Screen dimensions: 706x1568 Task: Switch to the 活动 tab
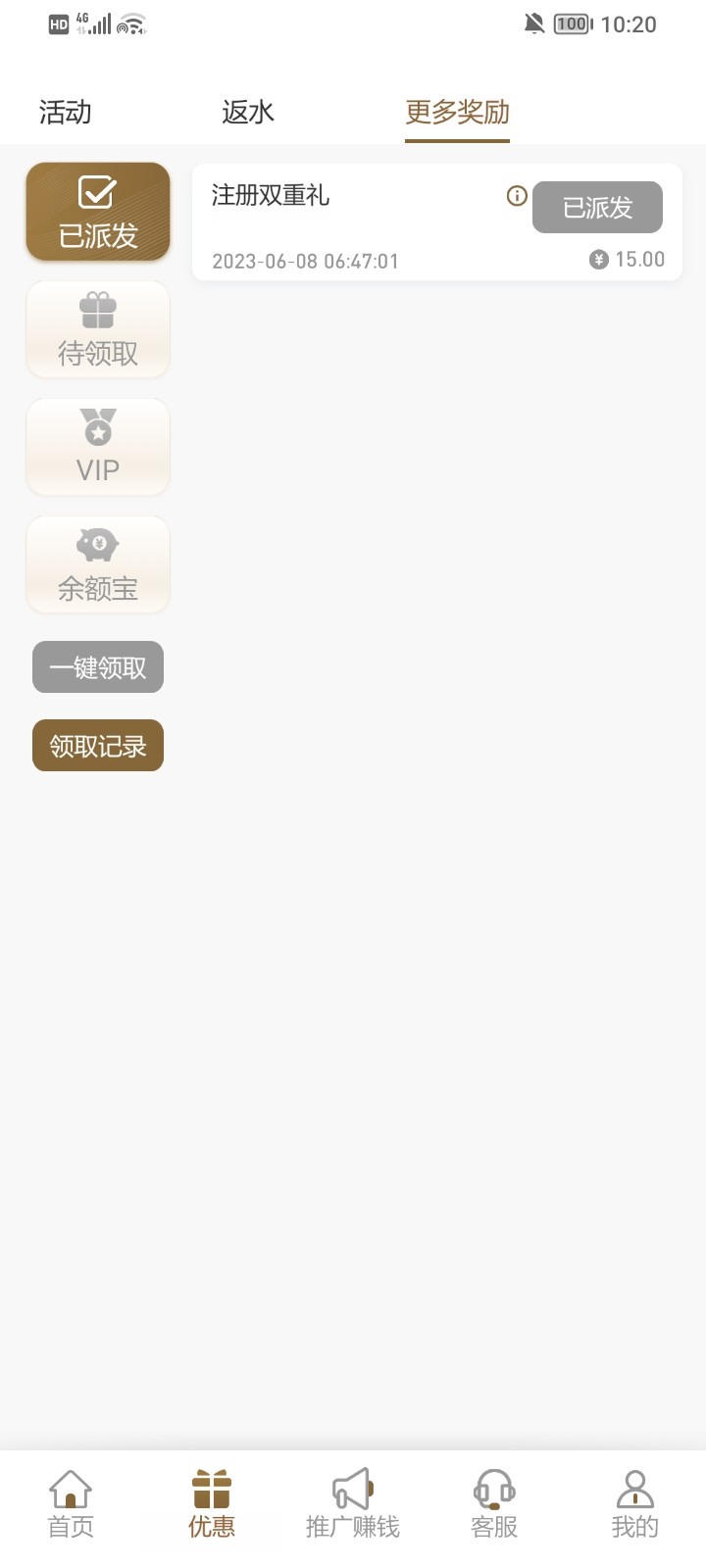[x=65, y=113]
